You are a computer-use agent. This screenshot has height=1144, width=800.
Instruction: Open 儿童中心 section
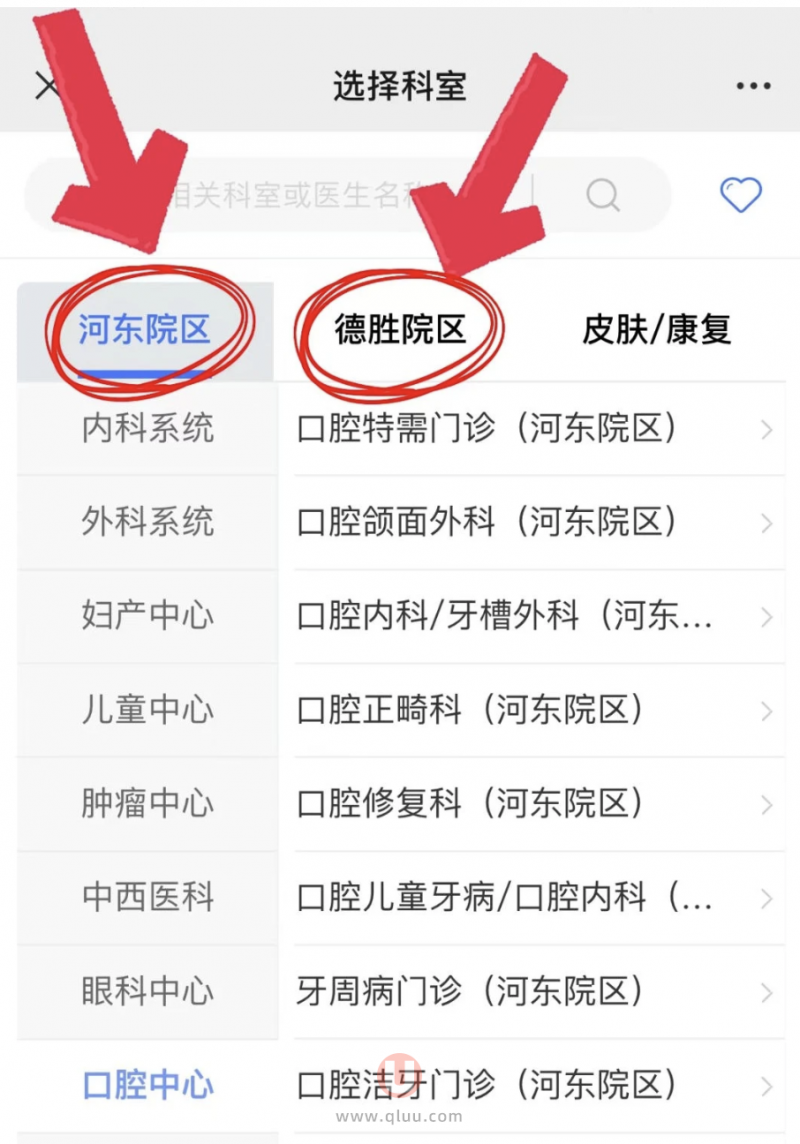click(x=147, y=711)
